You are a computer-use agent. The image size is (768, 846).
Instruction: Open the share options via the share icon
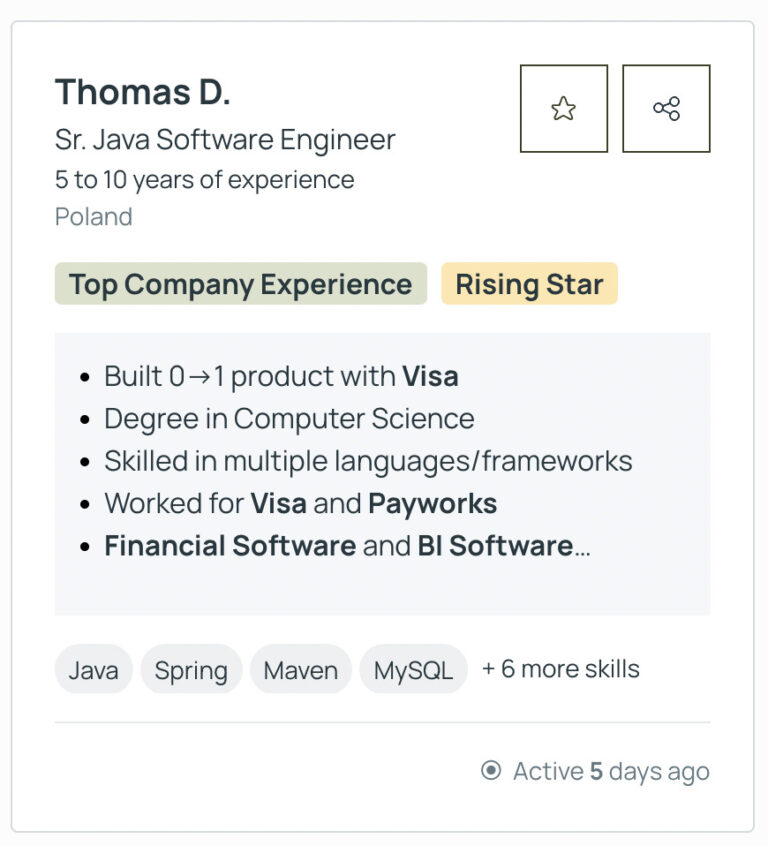click(x=667, y=107)
